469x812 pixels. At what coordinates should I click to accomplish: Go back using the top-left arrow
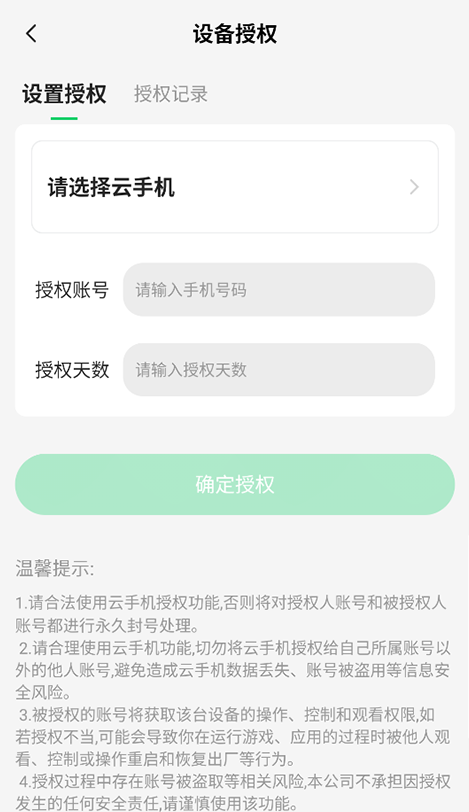(x=31, y=34)
